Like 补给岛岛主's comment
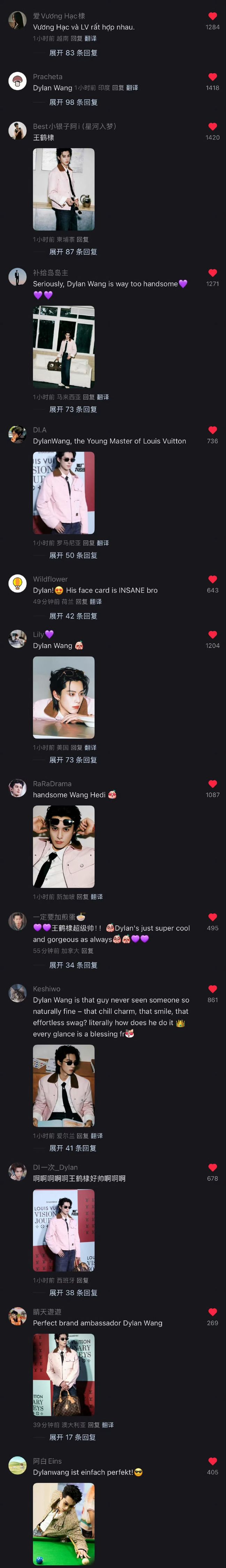The height and width of the screenshot is (1568, 226). [x=212, y=273]
